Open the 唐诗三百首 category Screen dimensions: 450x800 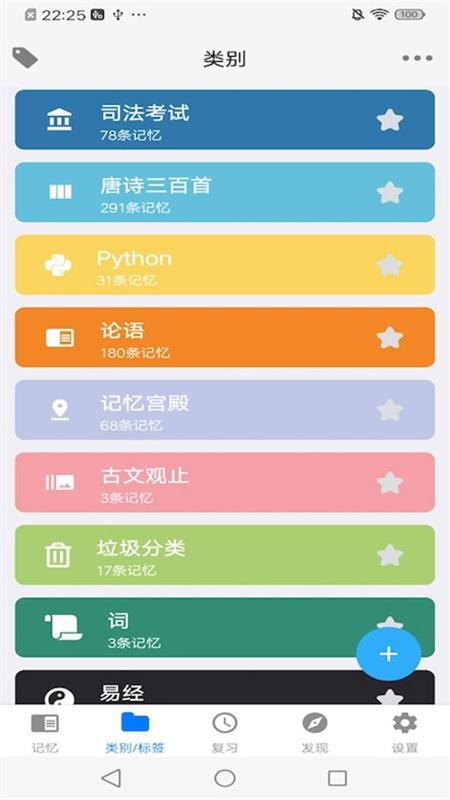tap(225, 192)
